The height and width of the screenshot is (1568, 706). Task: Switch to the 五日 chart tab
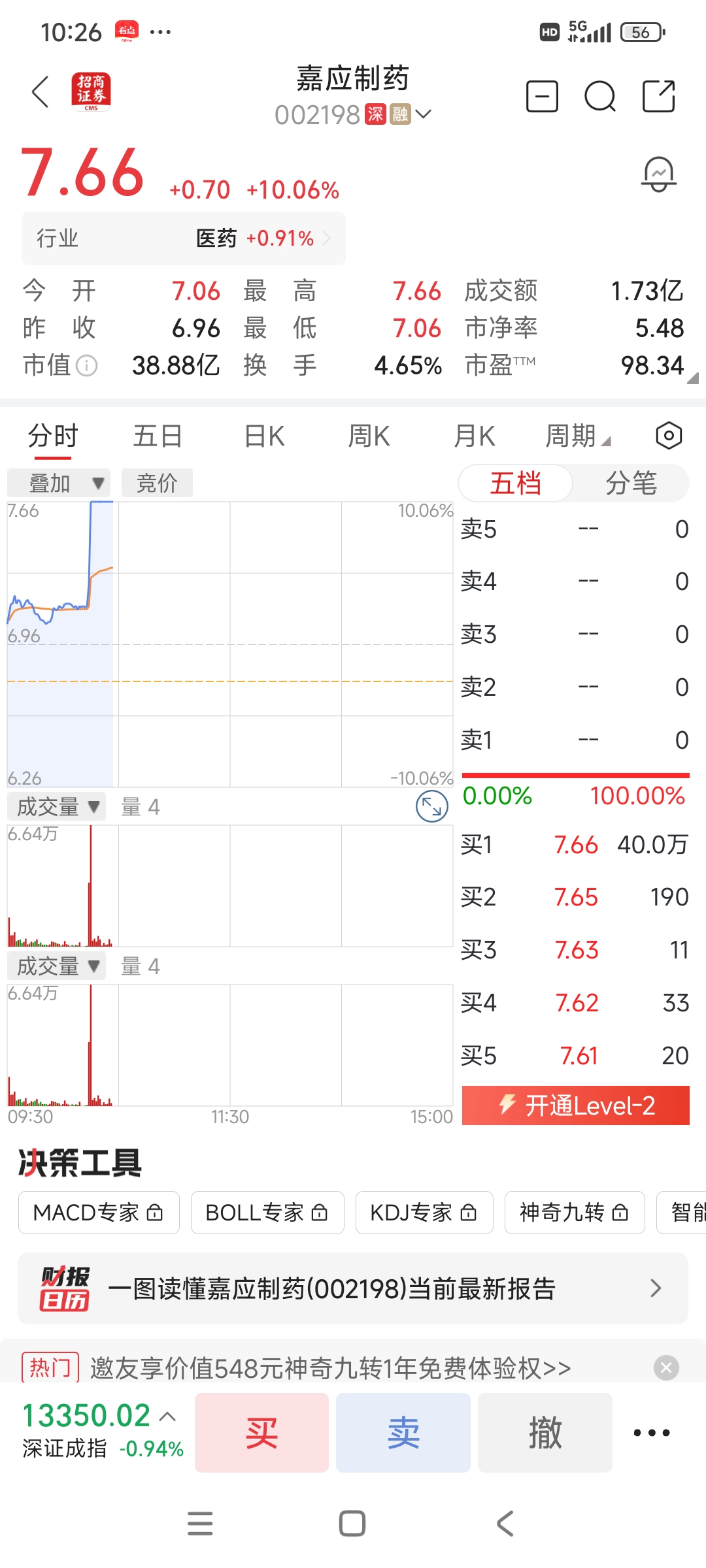click(x=158, y=436)
